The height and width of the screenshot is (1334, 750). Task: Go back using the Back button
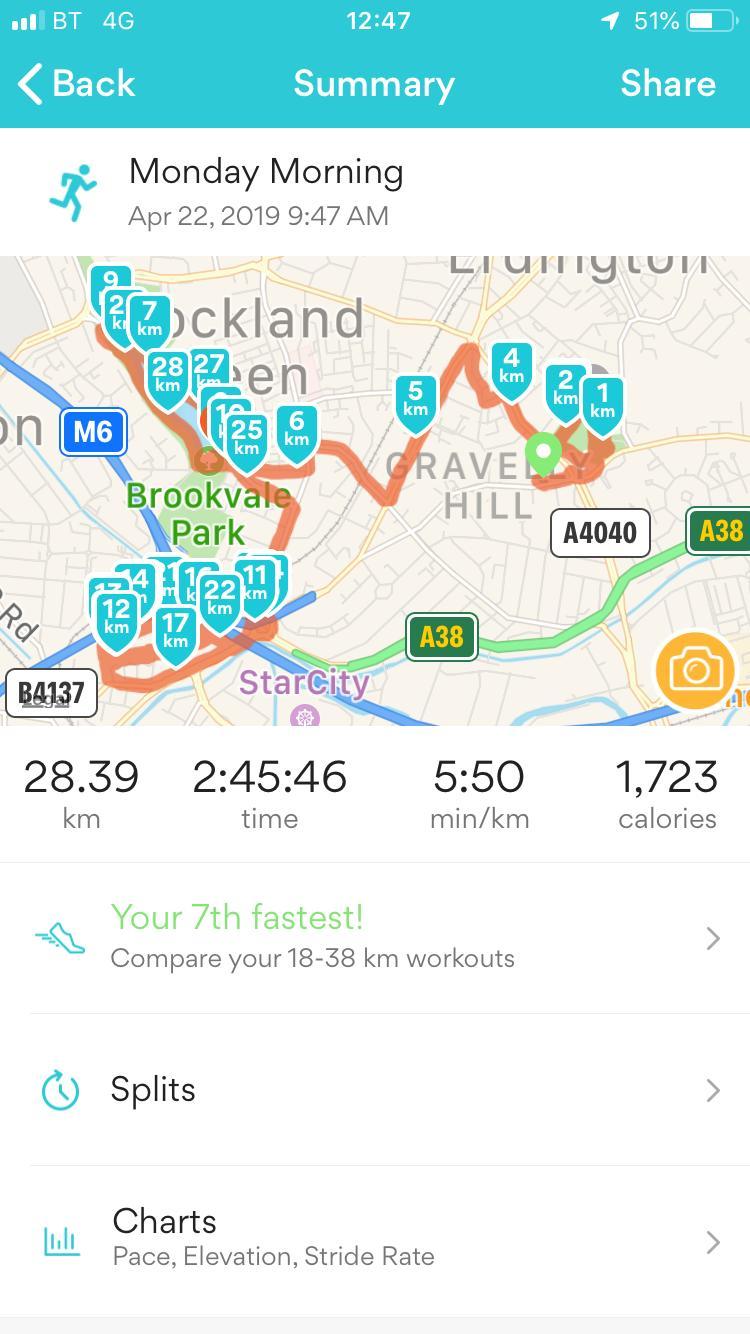tap(76, 84)
